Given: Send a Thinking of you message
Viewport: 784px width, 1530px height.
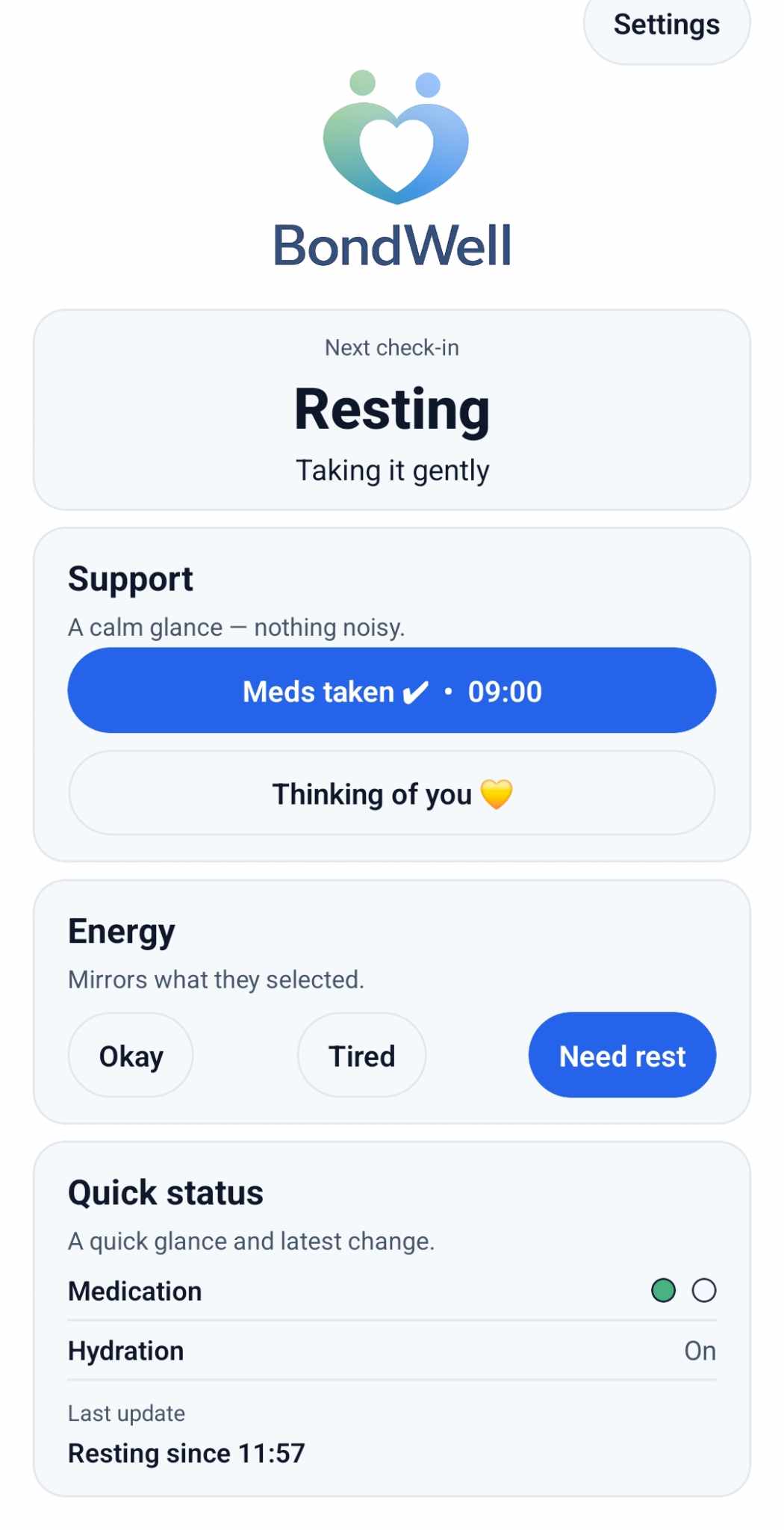Looking at the screenshot, I should tap(392, 794).
